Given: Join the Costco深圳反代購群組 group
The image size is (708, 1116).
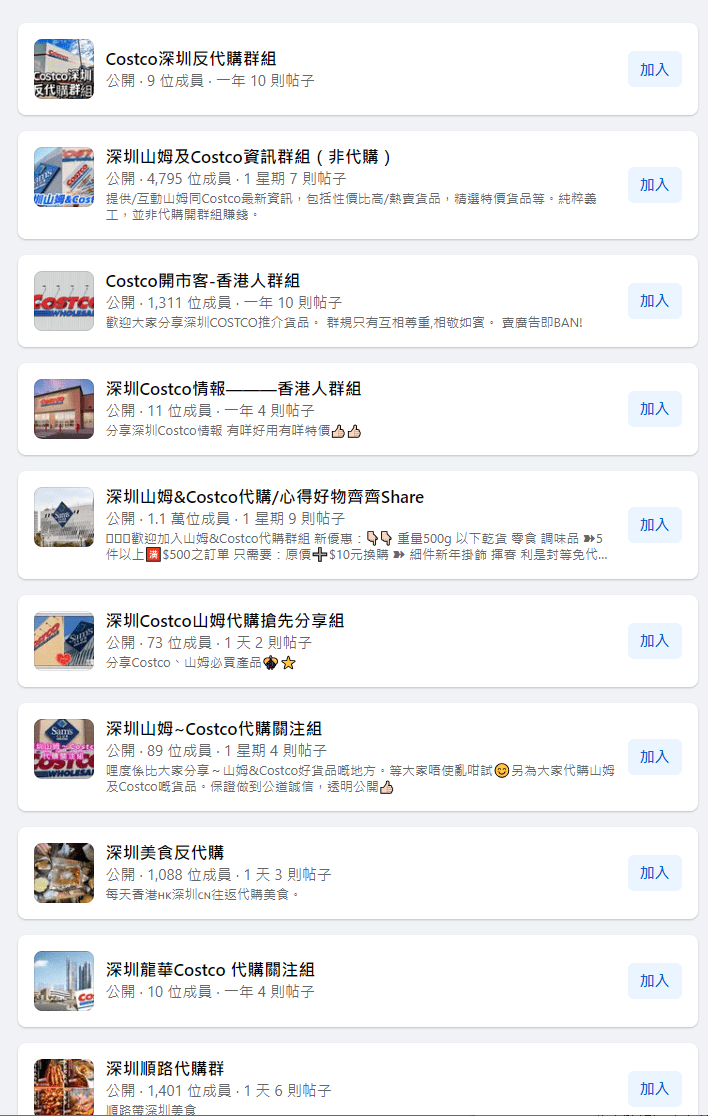Looking at the screenshot, I should pyautogui.click(x=654, y=69).
